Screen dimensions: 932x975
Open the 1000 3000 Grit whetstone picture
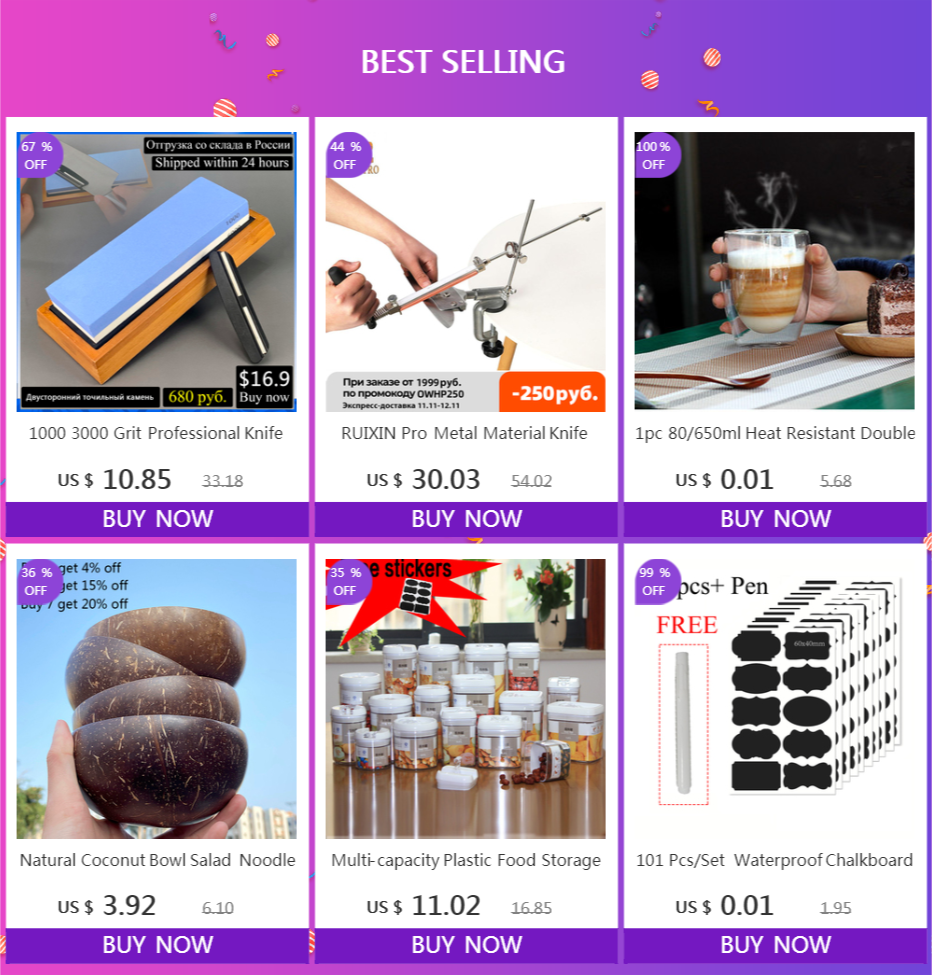click(157, 272)
